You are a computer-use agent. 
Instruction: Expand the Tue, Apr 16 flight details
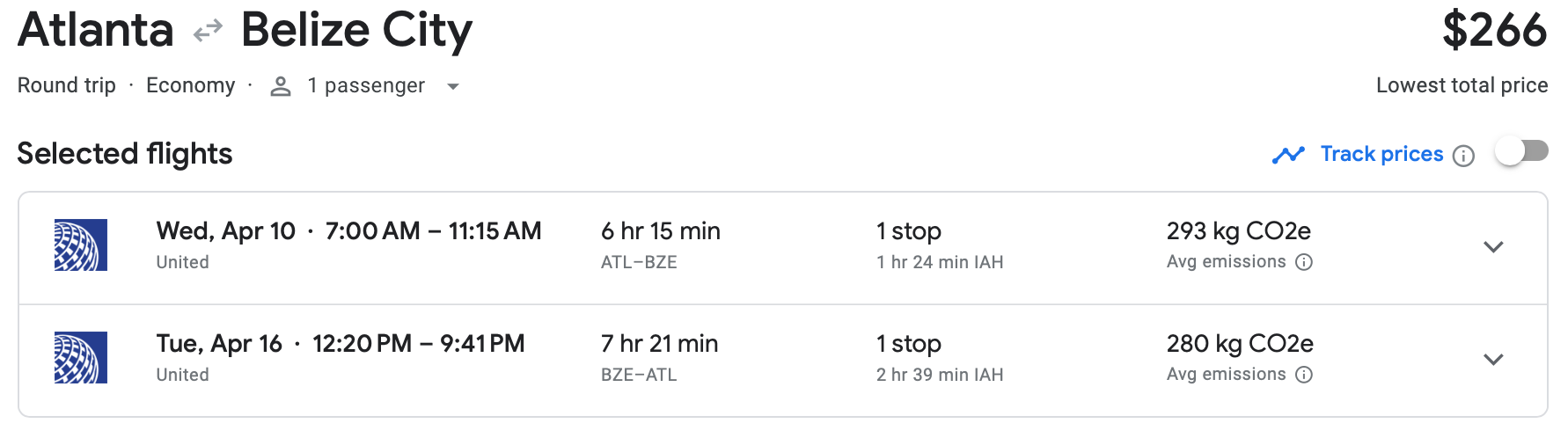[x=1493, y=360]
